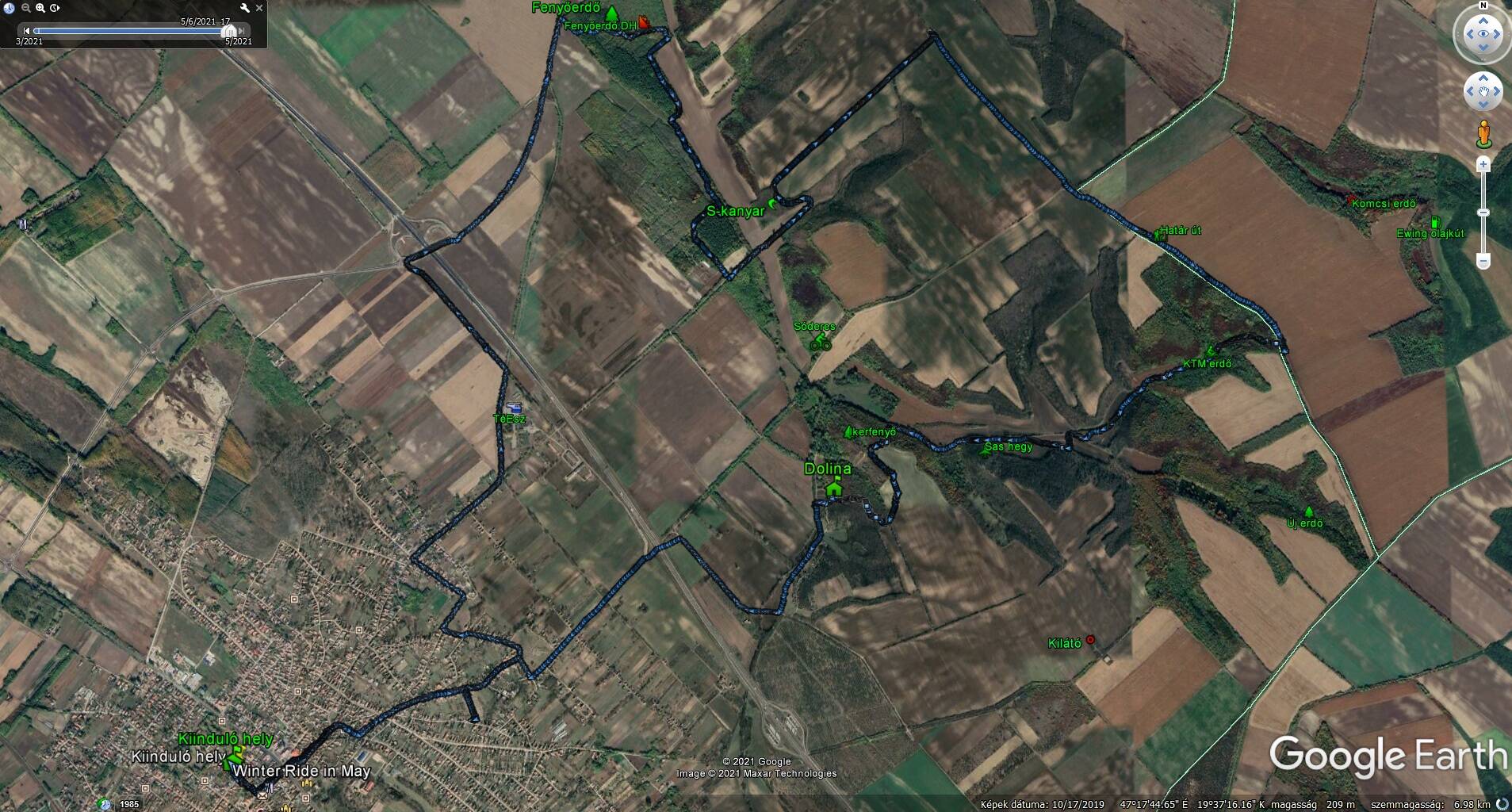Open the Kilátó placemark
The width and height of the screenshot is (1512, 812).
pos(1090,639)
